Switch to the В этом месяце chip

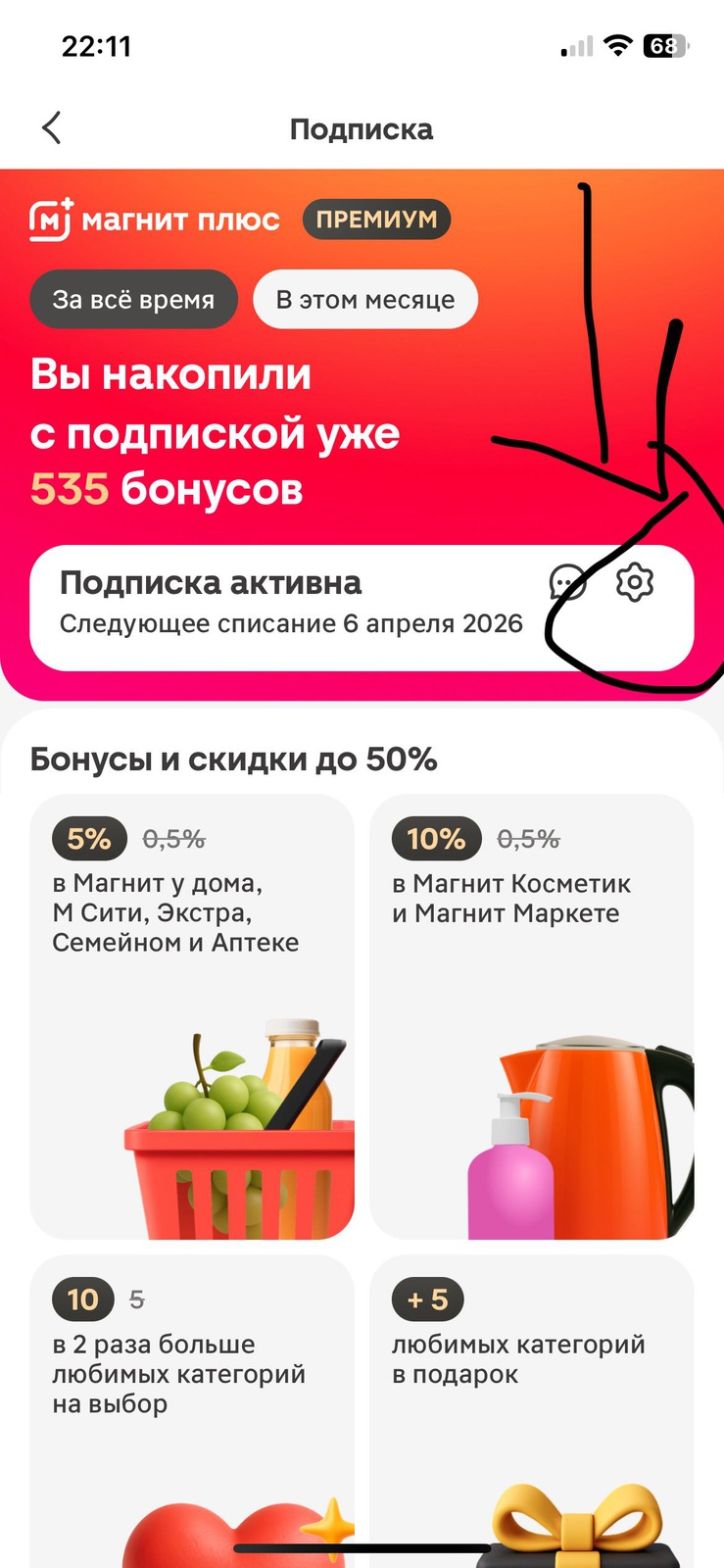[x=365, y=299]
